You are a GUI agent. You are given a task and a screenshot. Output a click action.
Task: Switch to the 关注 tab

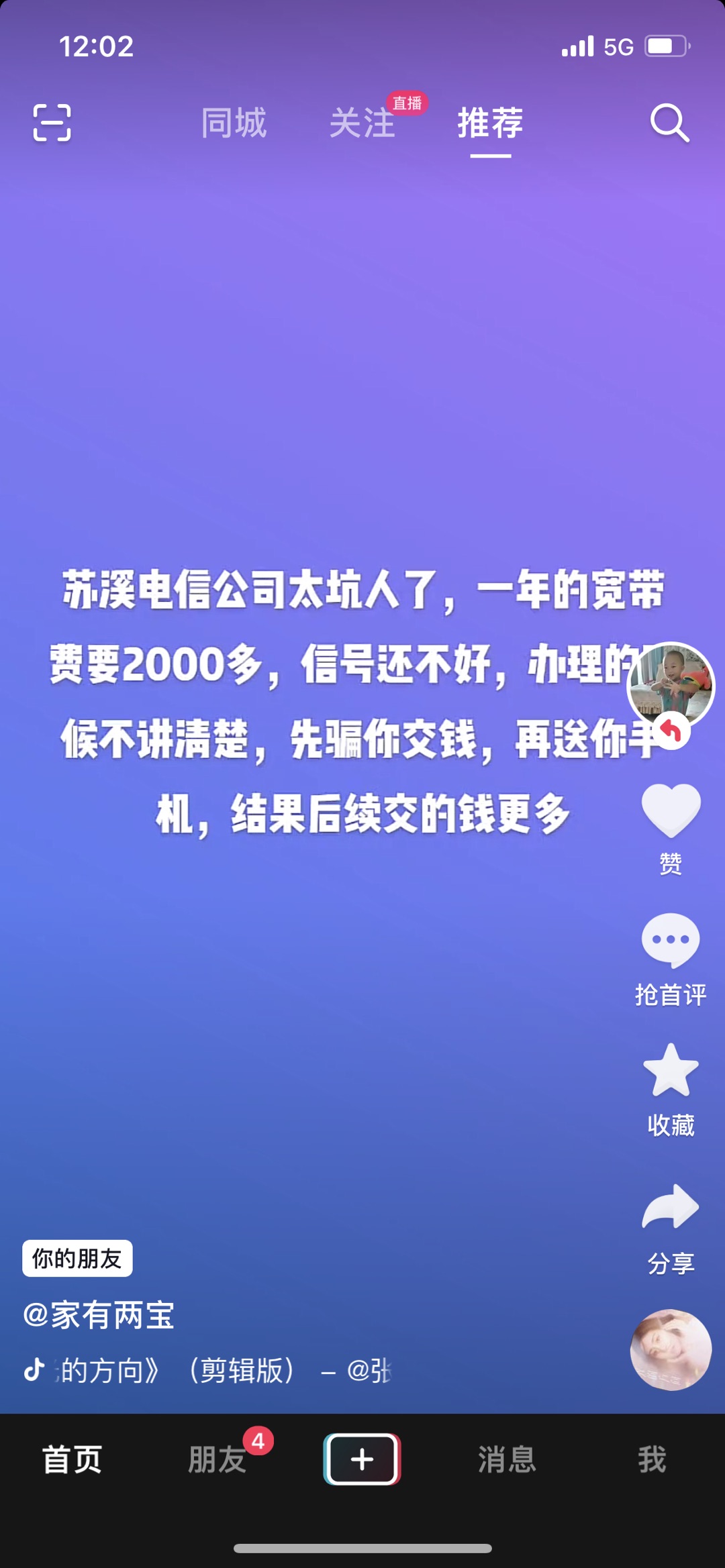pyautogui.click(x=362, y=123)
